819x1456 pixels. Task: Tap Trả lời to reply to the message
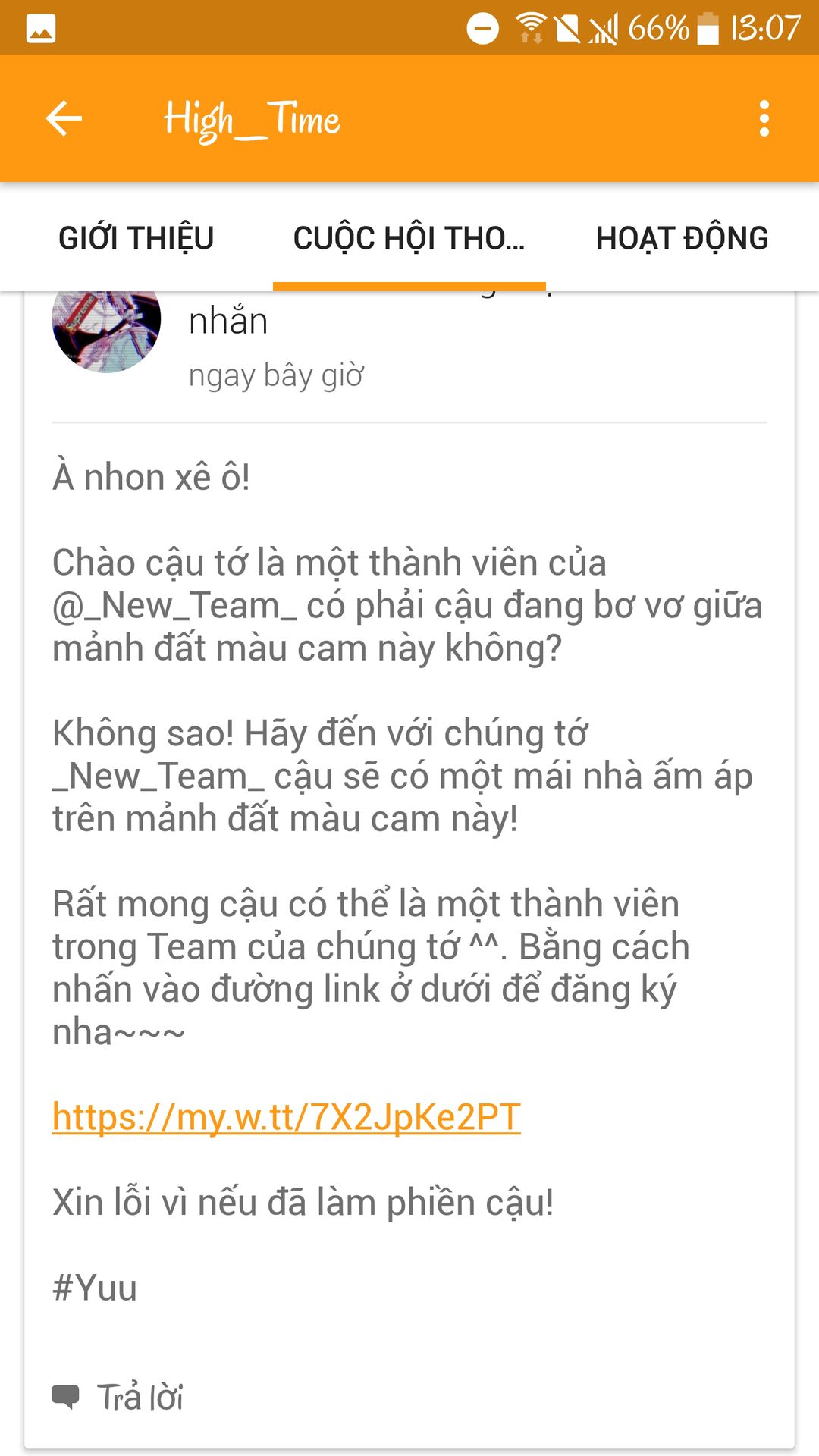(118, 1398)
